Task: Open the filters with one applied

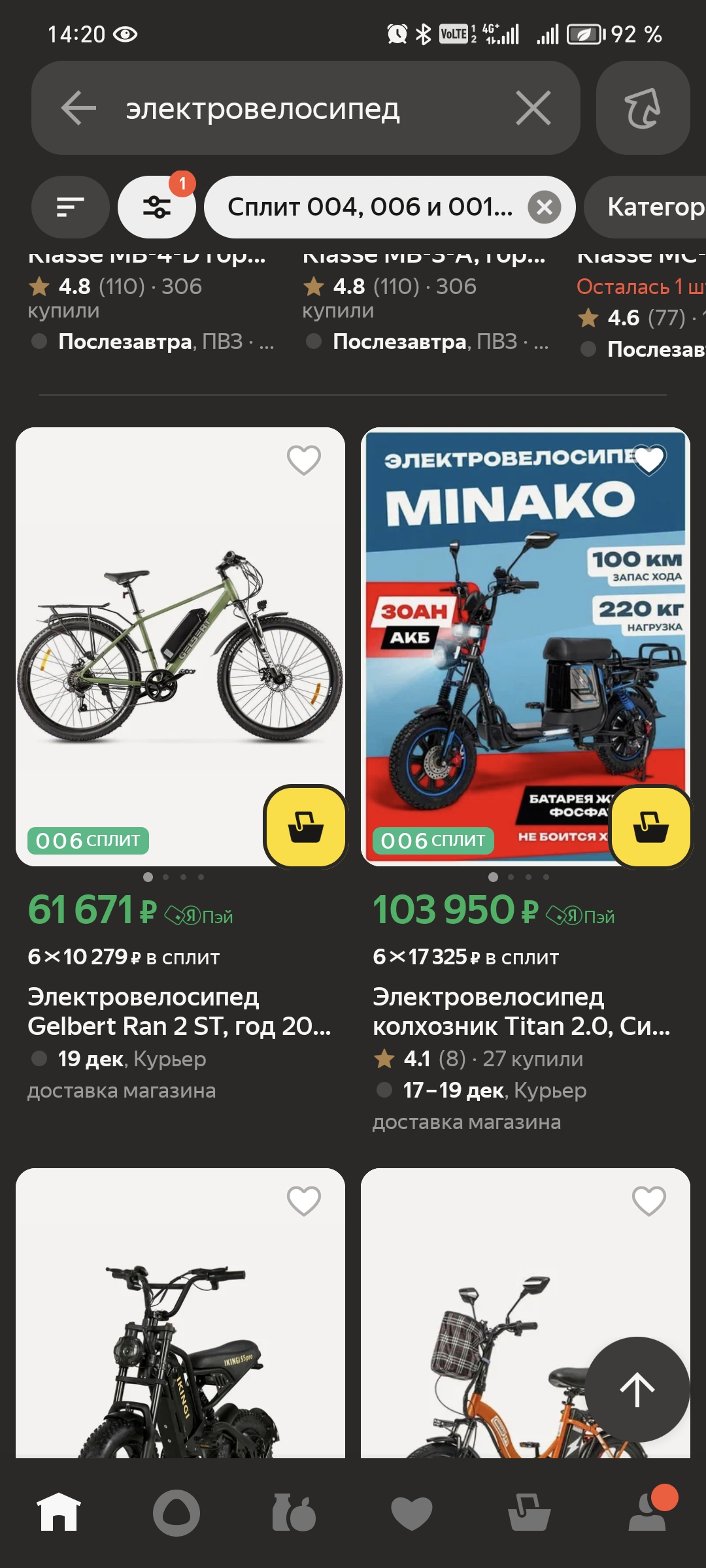Action: pyautogui.click(x=157, y=207)
